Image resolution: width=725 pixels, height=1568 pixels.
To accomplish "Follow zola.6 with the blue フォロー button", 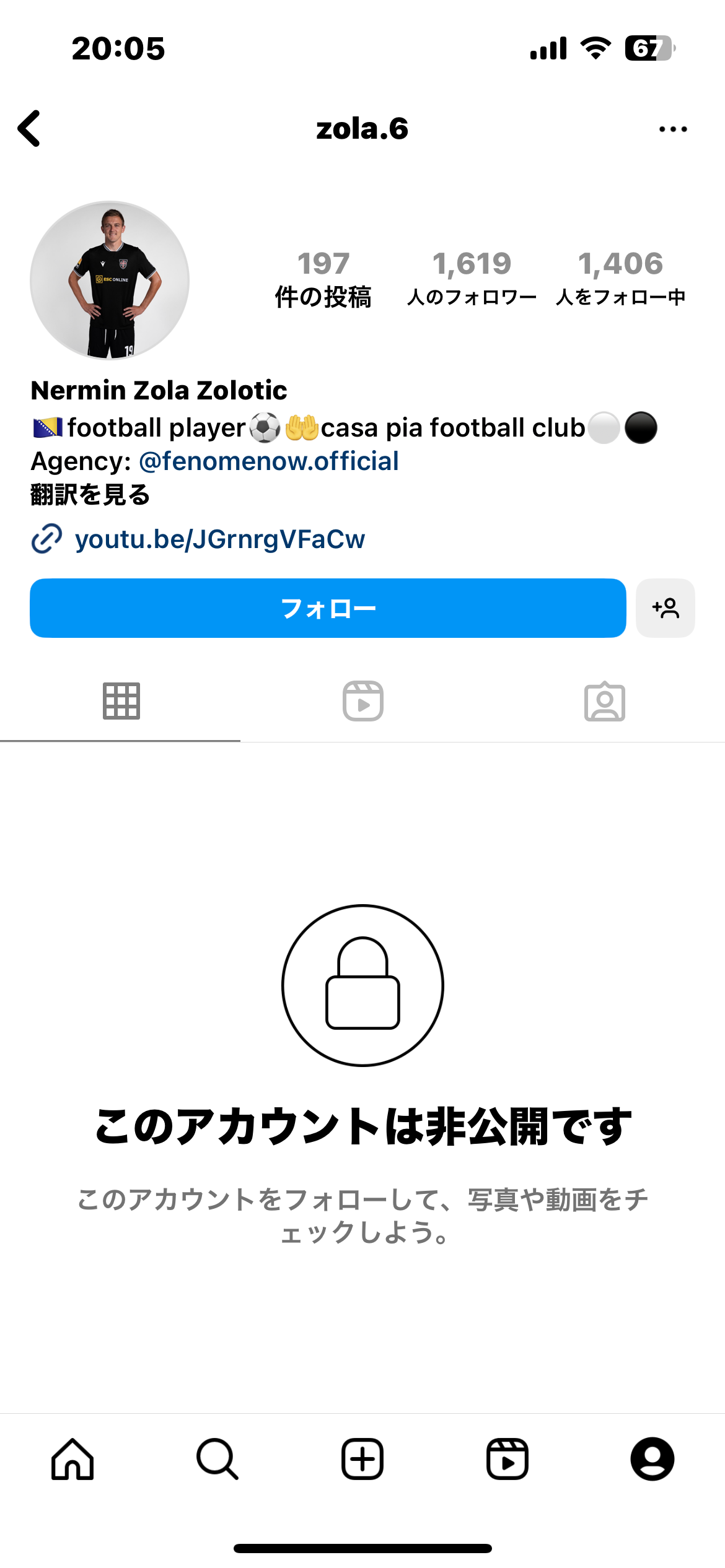I will coord(328,608).
